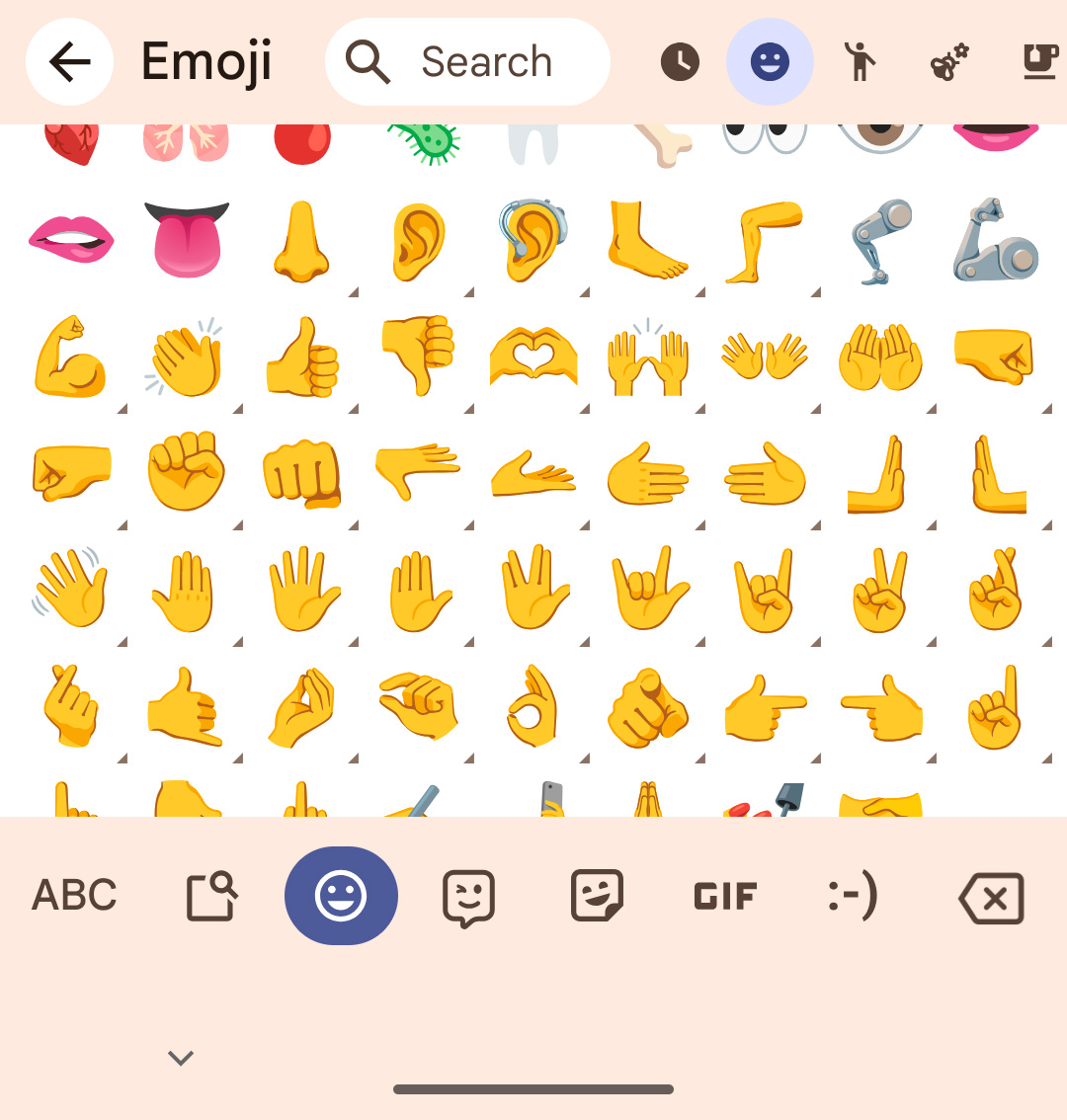Switch to recently used emojis

[x=680, y=62]
